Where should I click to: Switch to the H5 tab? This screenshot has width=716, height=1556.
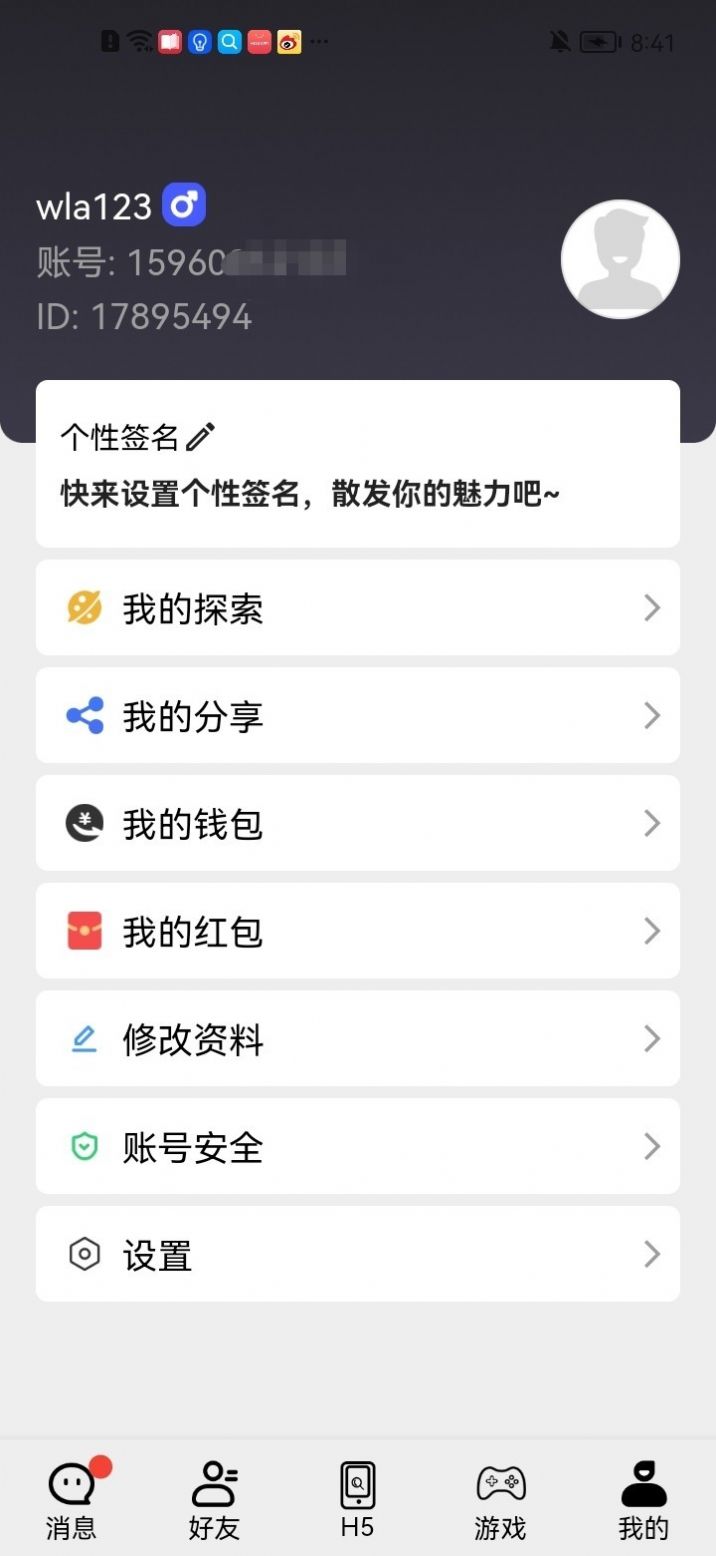[357, 1498]
